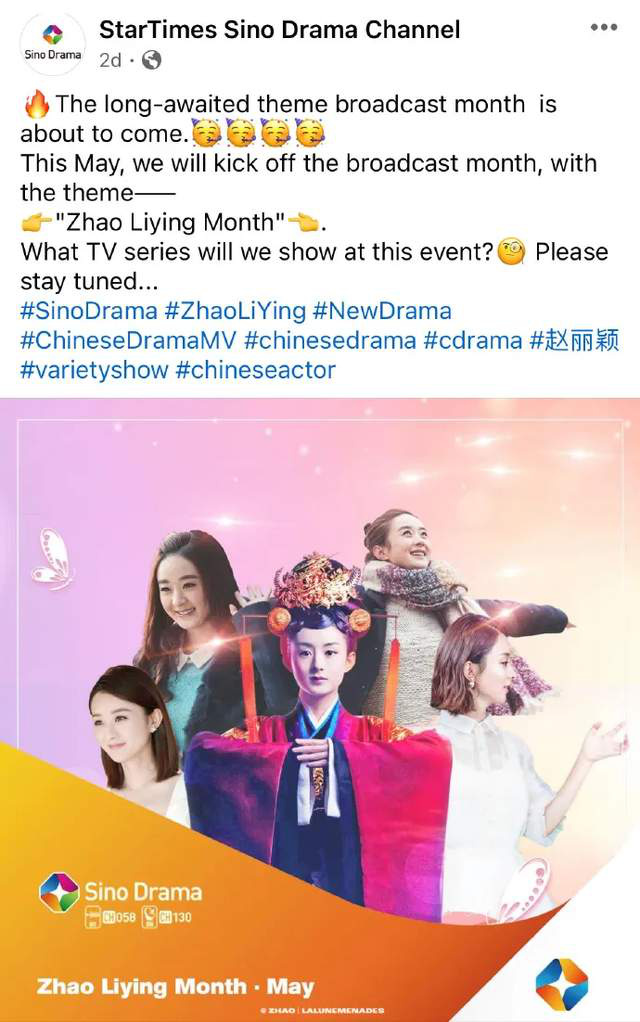Screen dimensions: 640x1022
Task: Tap the #chineseactor hashtag
Action: pos(255,370)
